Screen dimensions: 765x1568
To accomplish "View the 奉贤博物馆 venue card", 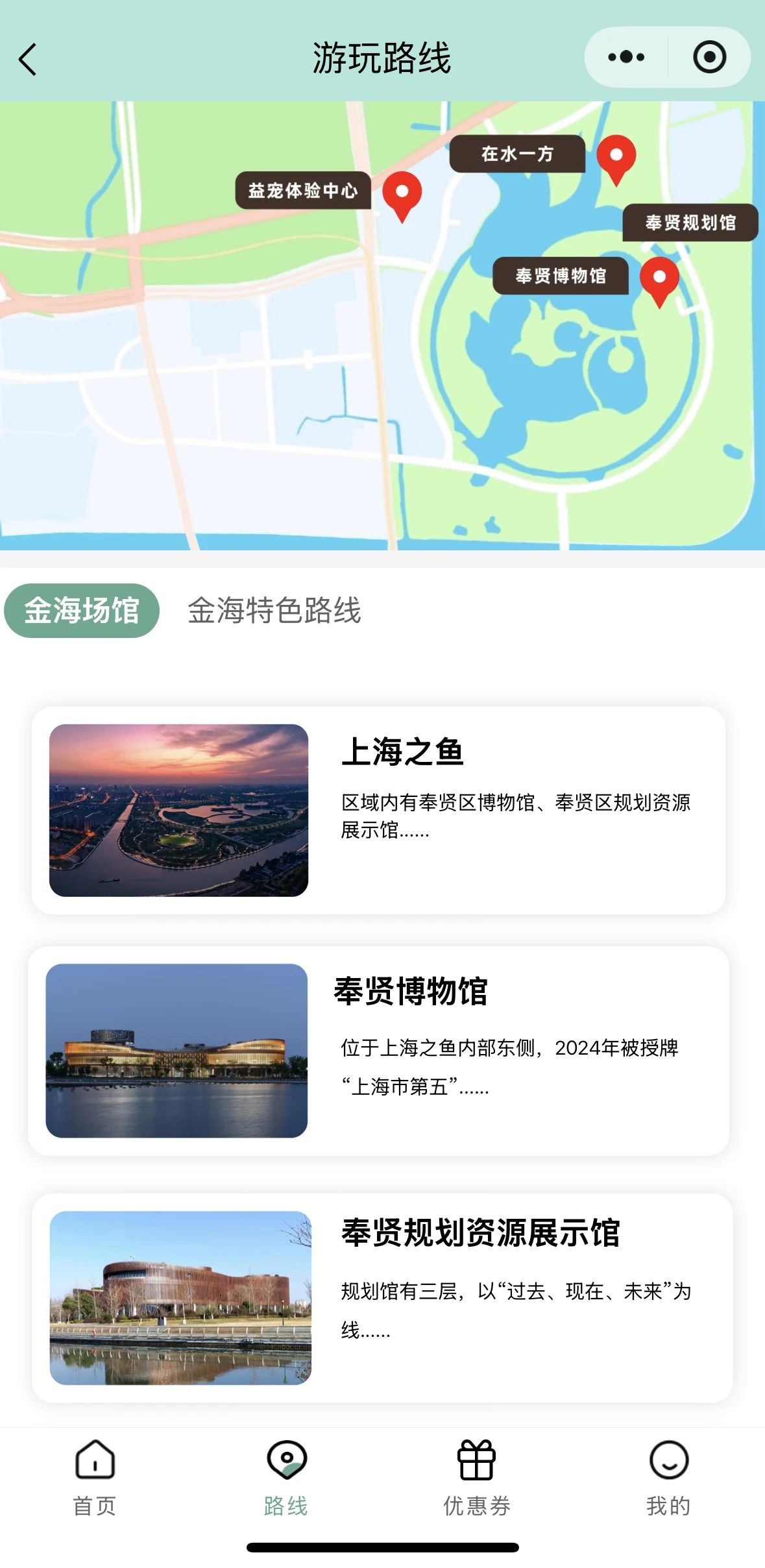I will pyautogui.click(x=378, y=1050).
